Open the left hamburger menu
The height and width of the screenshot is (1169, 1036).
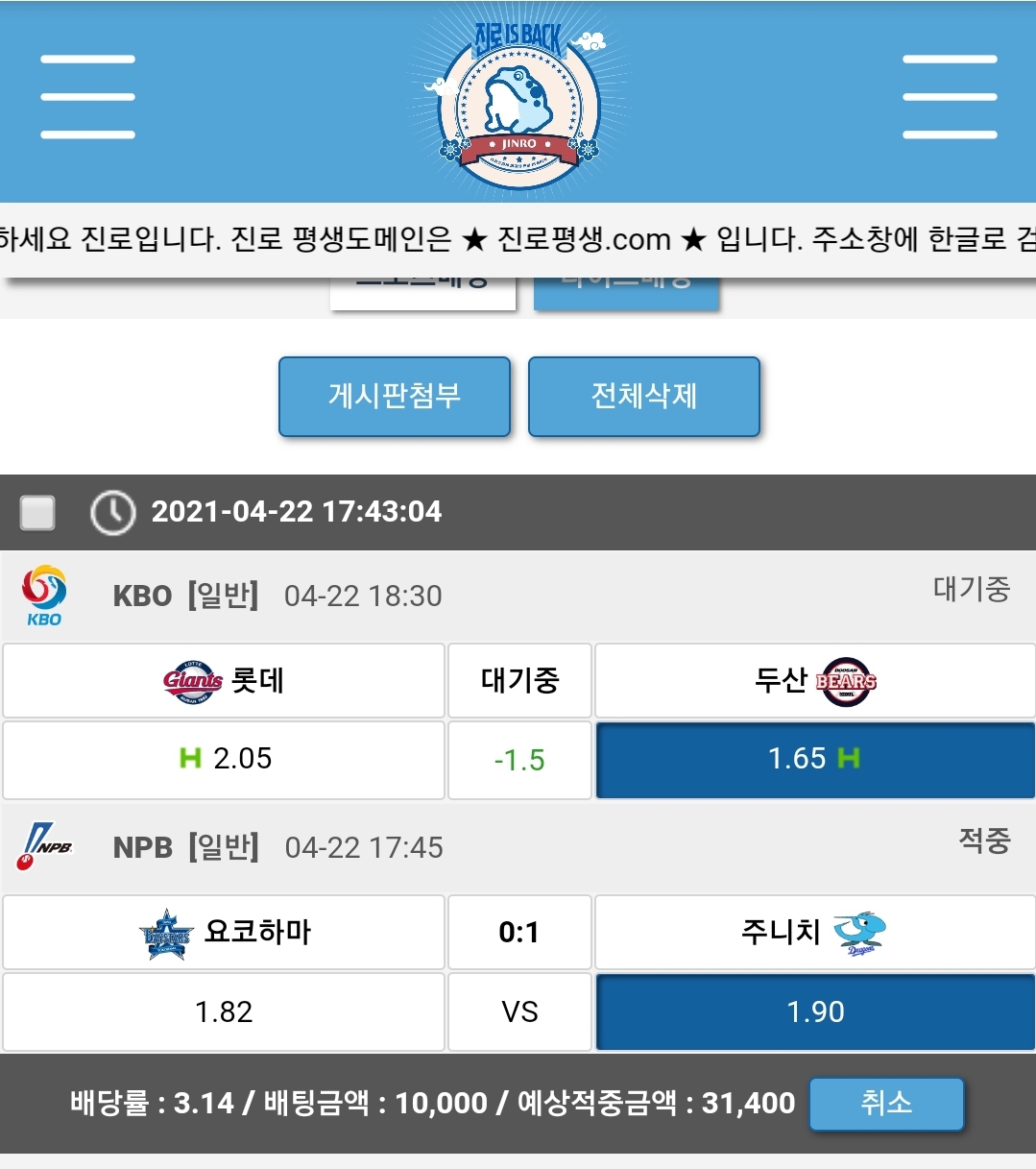87,96
